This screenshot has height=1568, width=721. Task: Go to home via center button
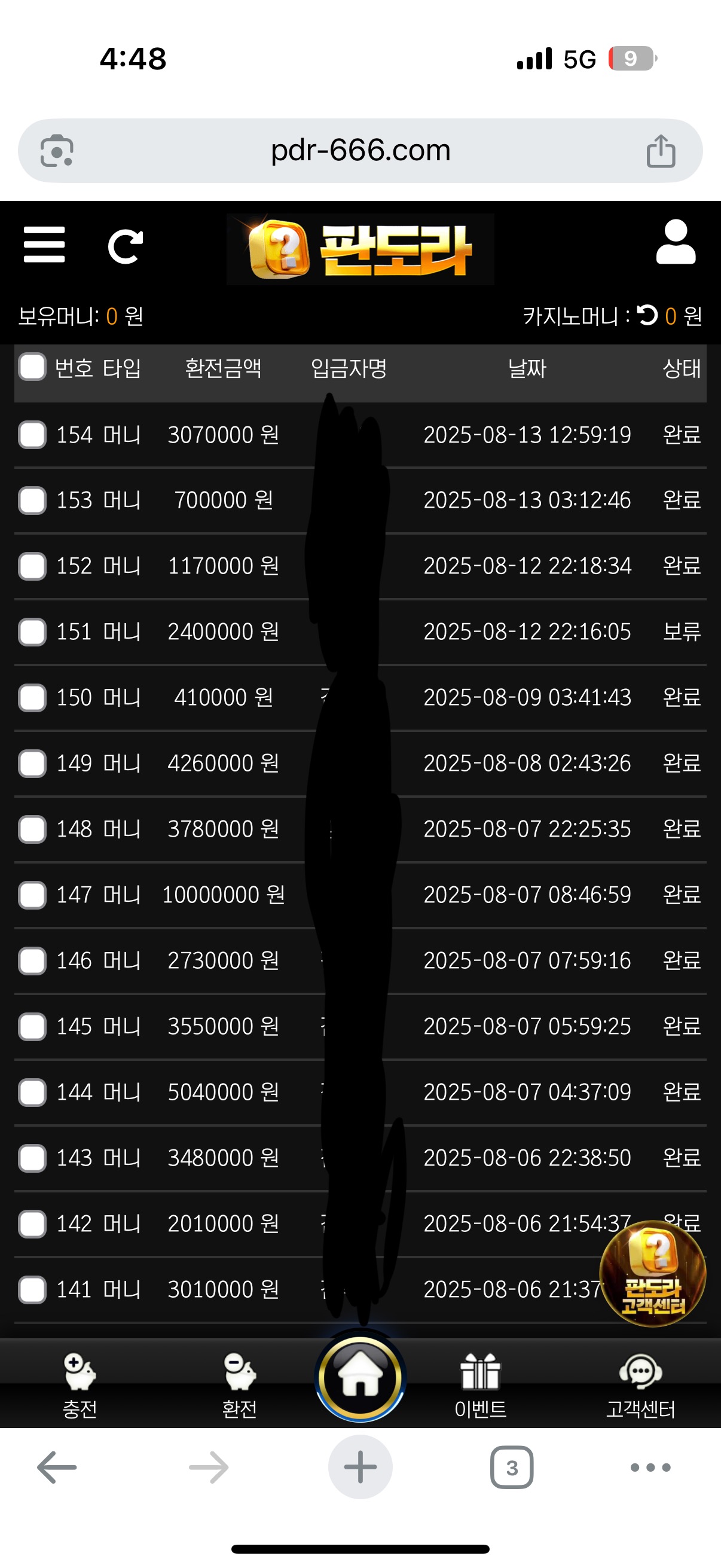(x=360, y=1377)
